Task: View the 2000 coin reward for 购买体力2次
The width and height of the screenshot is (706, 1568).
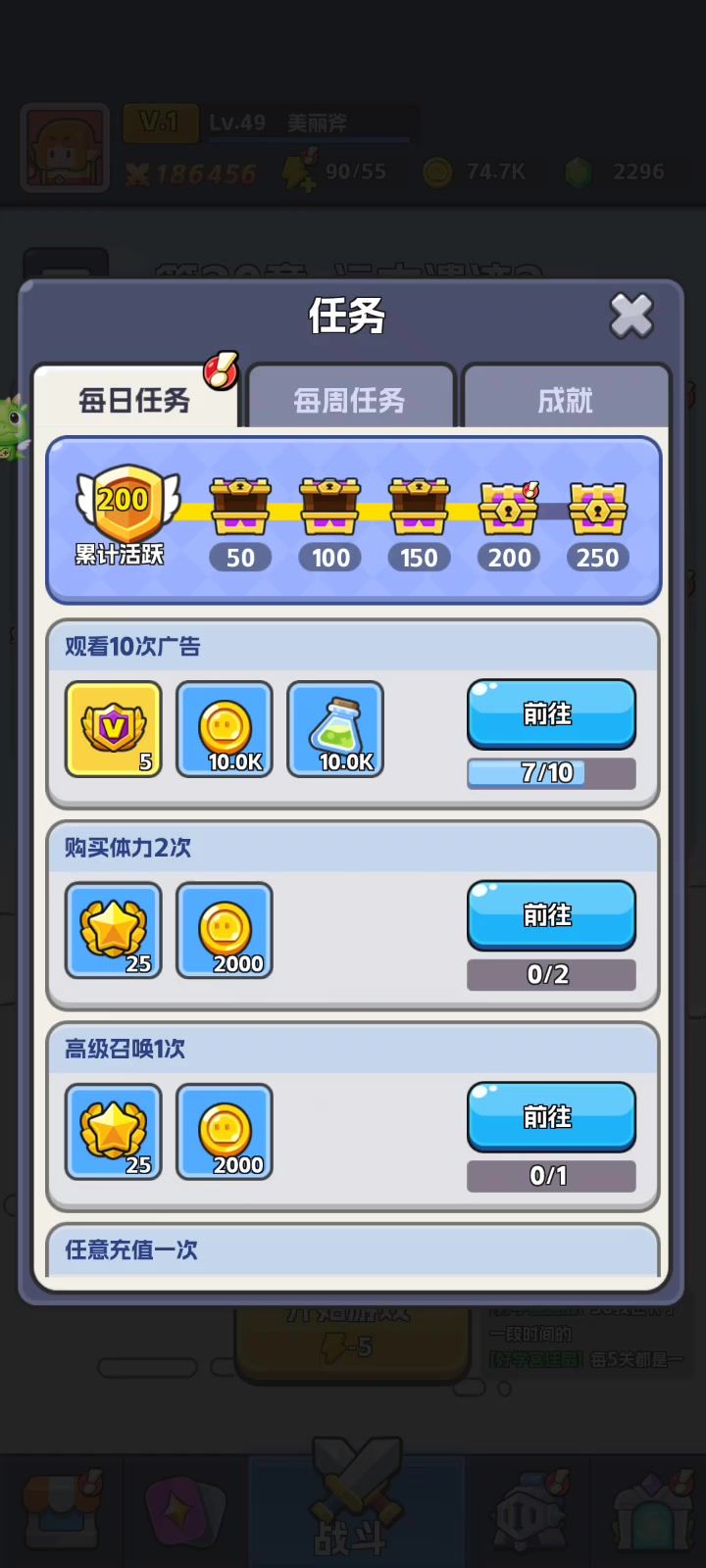Action: coord(225,930)
